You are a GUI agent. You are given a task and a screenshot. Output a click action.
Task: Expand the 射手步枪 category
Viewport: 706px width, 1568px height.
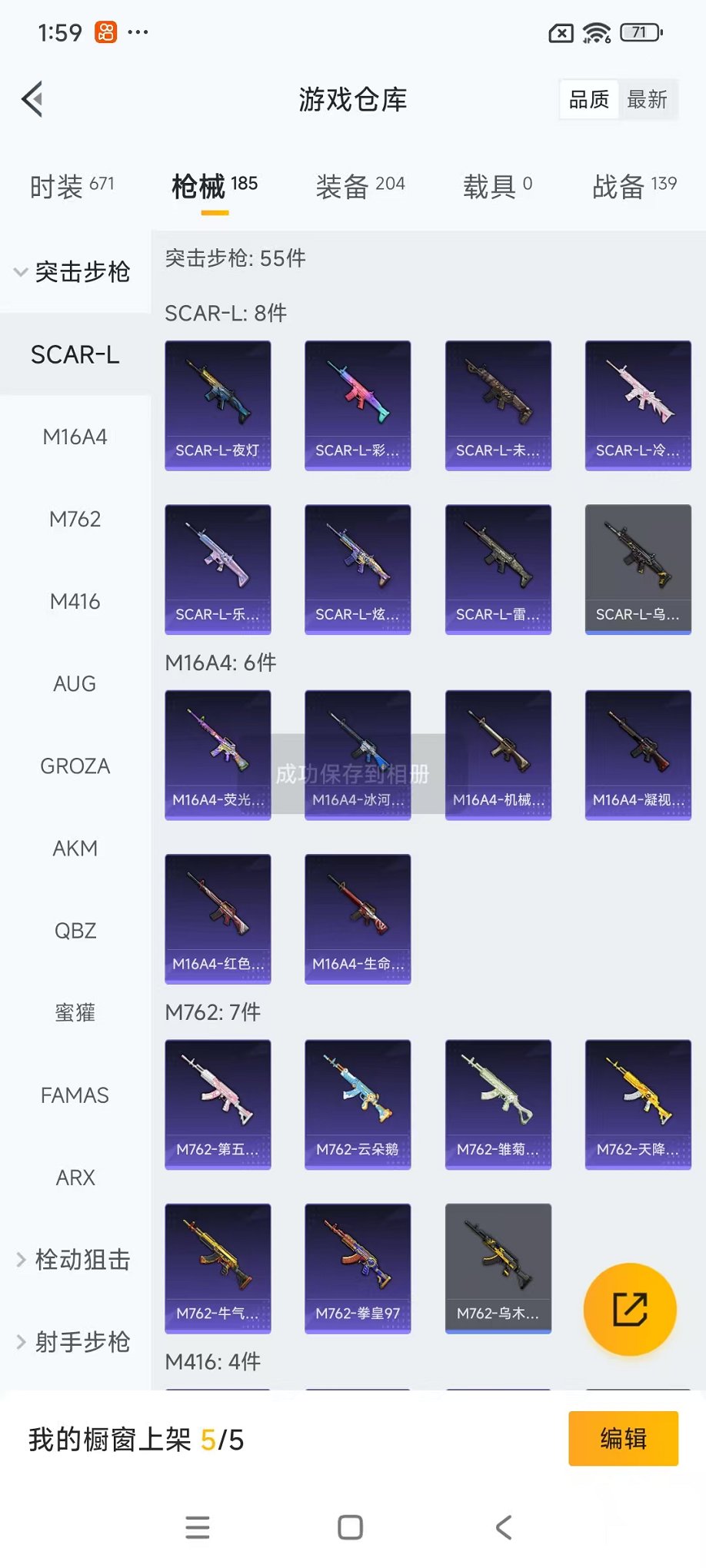(x=75, y=1342)
